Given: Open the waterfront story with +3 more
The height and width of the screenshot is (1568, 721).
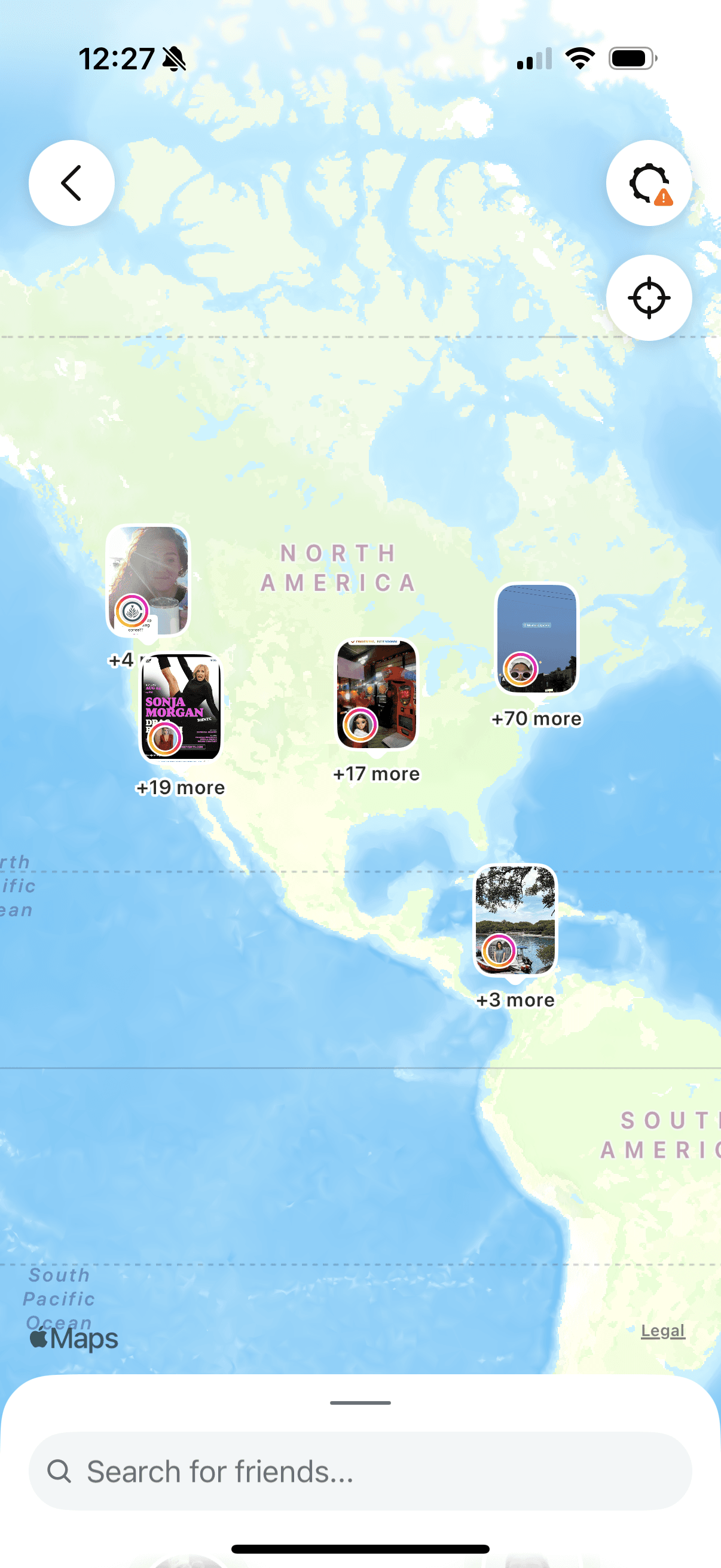Looking at the screenshot, I should [x=515, y=920].
